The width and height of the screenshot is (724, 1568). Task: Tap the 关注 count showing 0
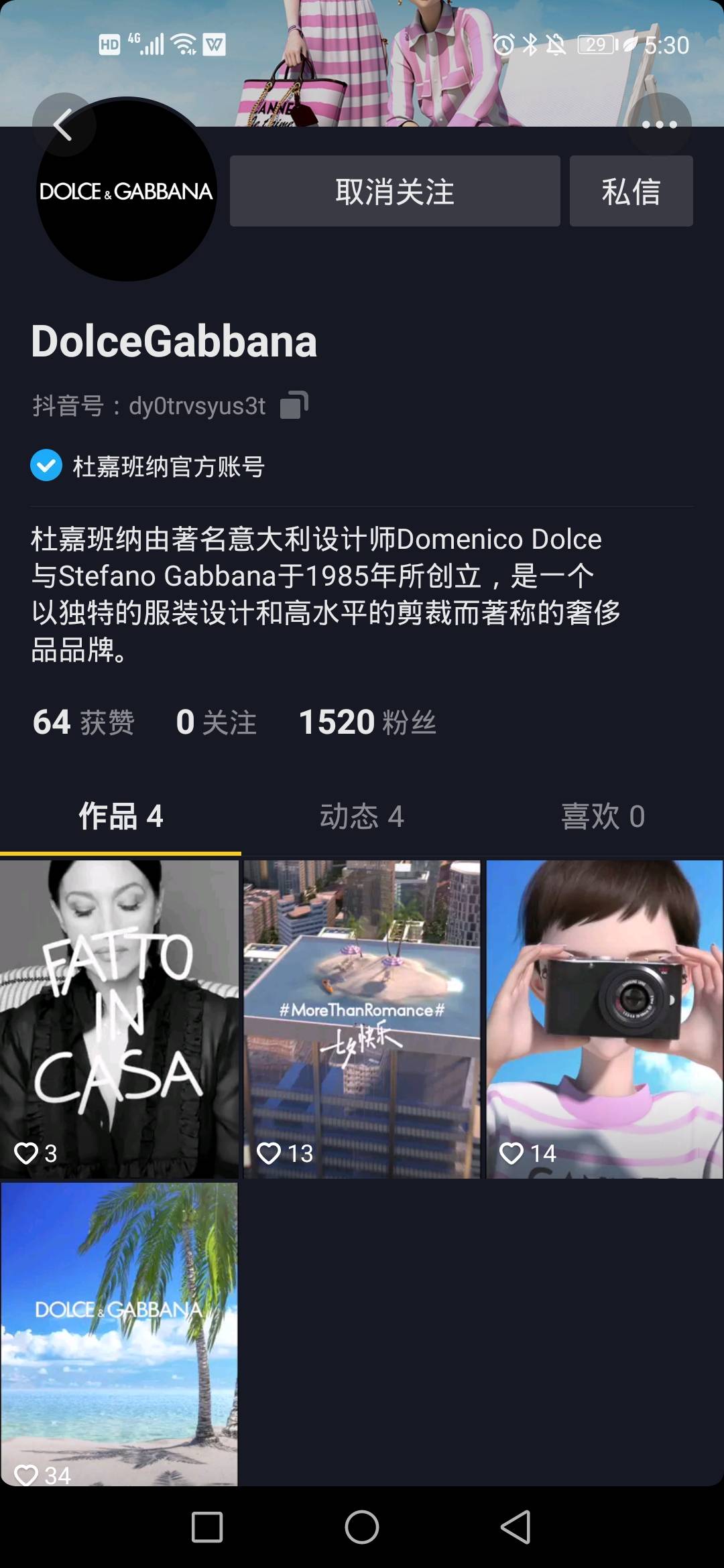[215, 722]
